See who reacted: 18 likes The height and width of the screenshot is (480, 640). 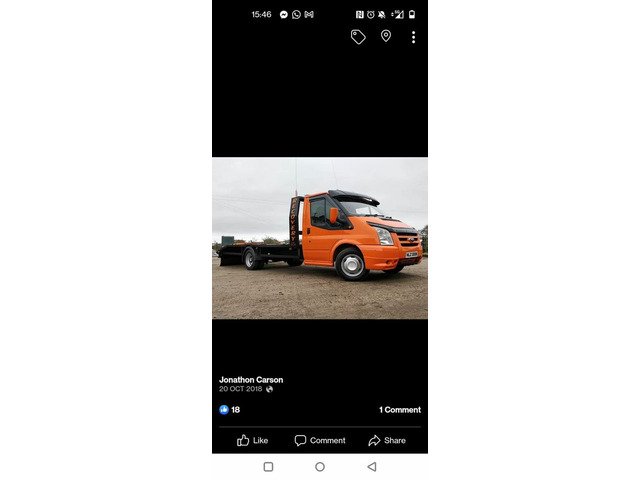(230, 410)
